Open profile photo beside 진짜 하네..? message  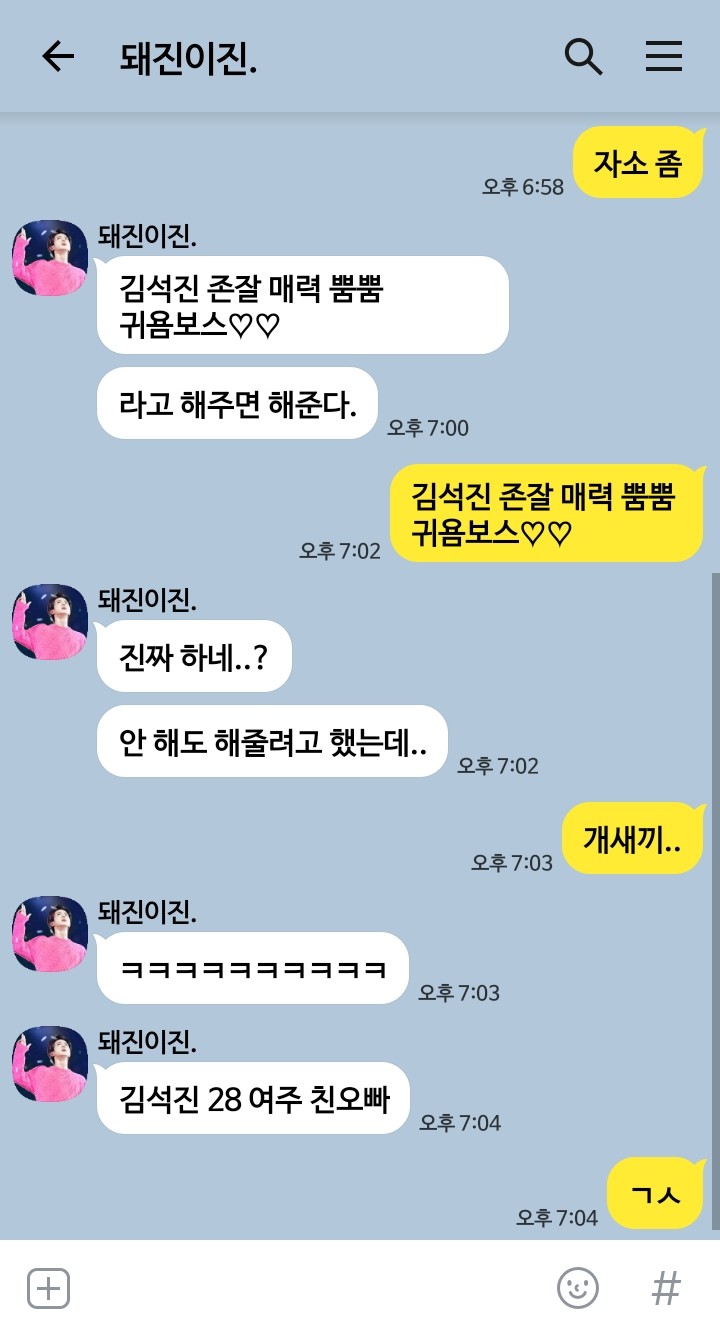50,622
